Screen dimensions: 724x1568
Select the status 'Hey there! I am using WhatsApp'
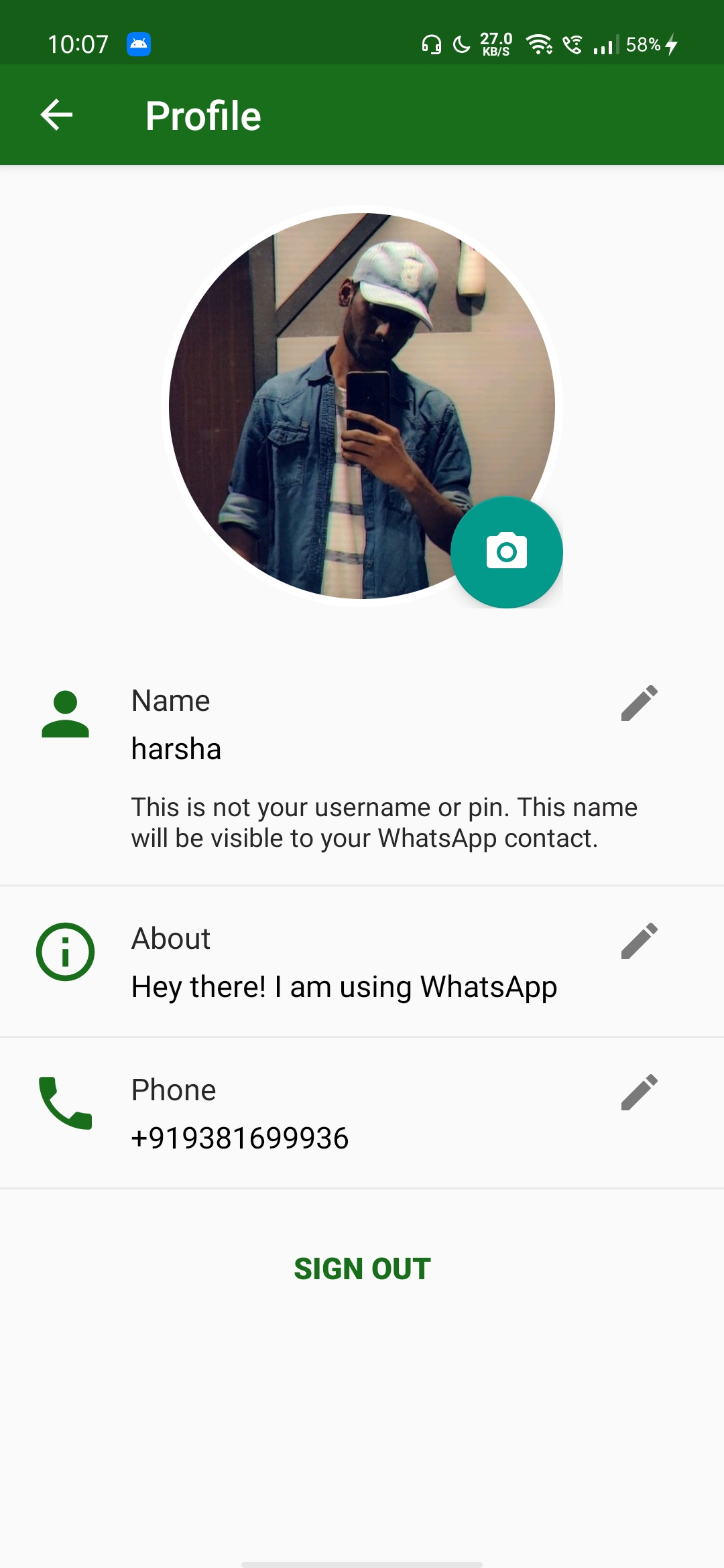point(344,986)
